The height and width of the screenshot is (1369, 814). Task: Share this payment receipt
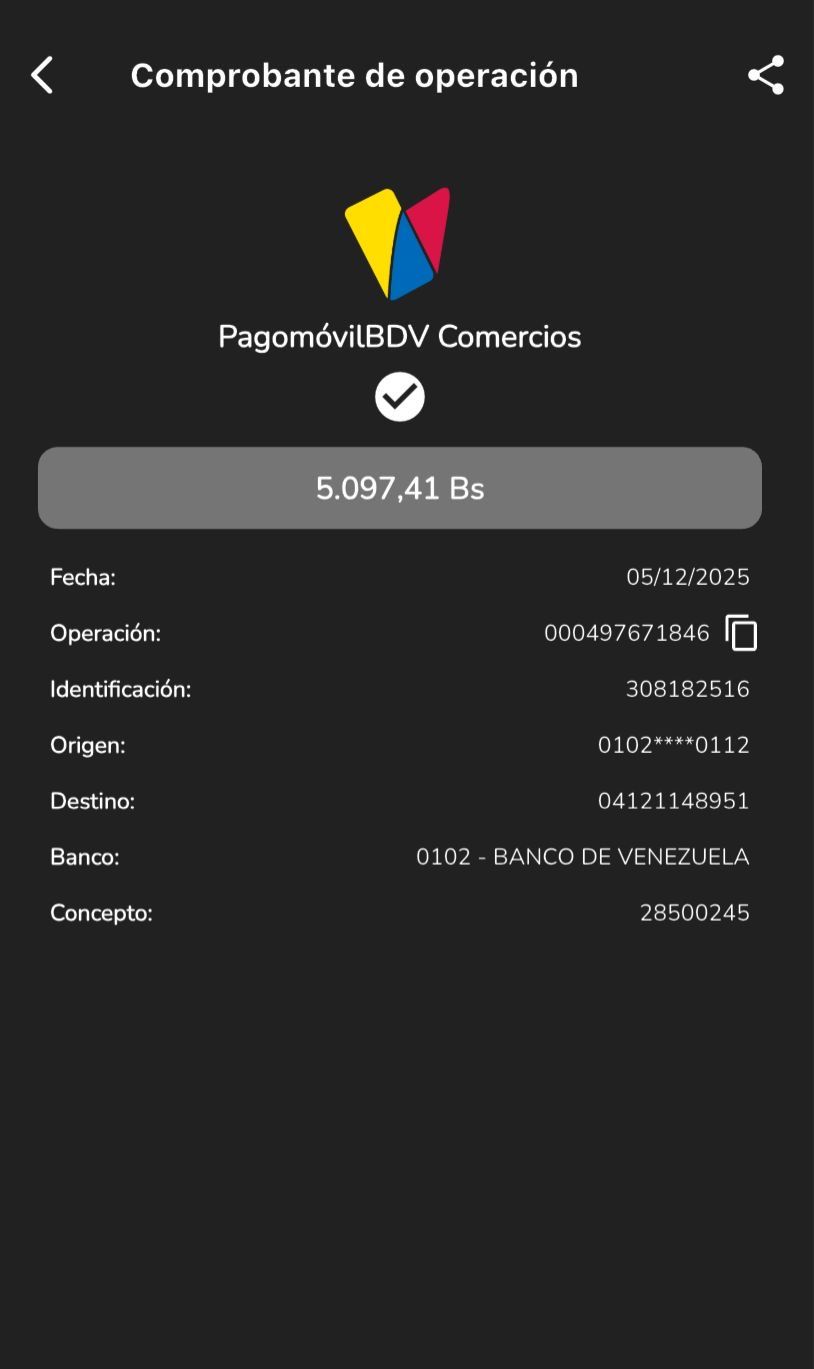(x=766, y=75)
